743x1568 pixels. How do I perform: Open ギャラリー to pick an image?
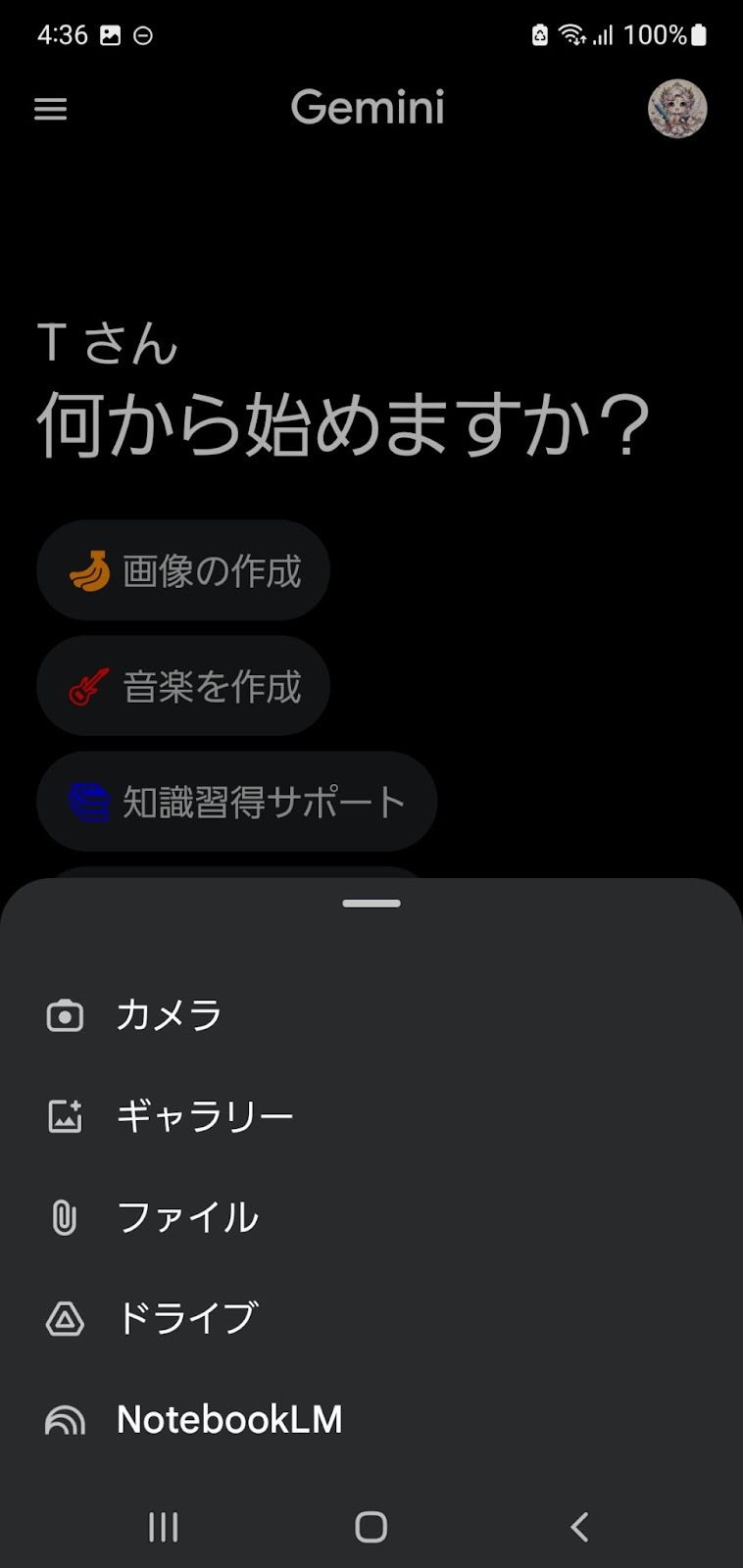(204, 1116)
